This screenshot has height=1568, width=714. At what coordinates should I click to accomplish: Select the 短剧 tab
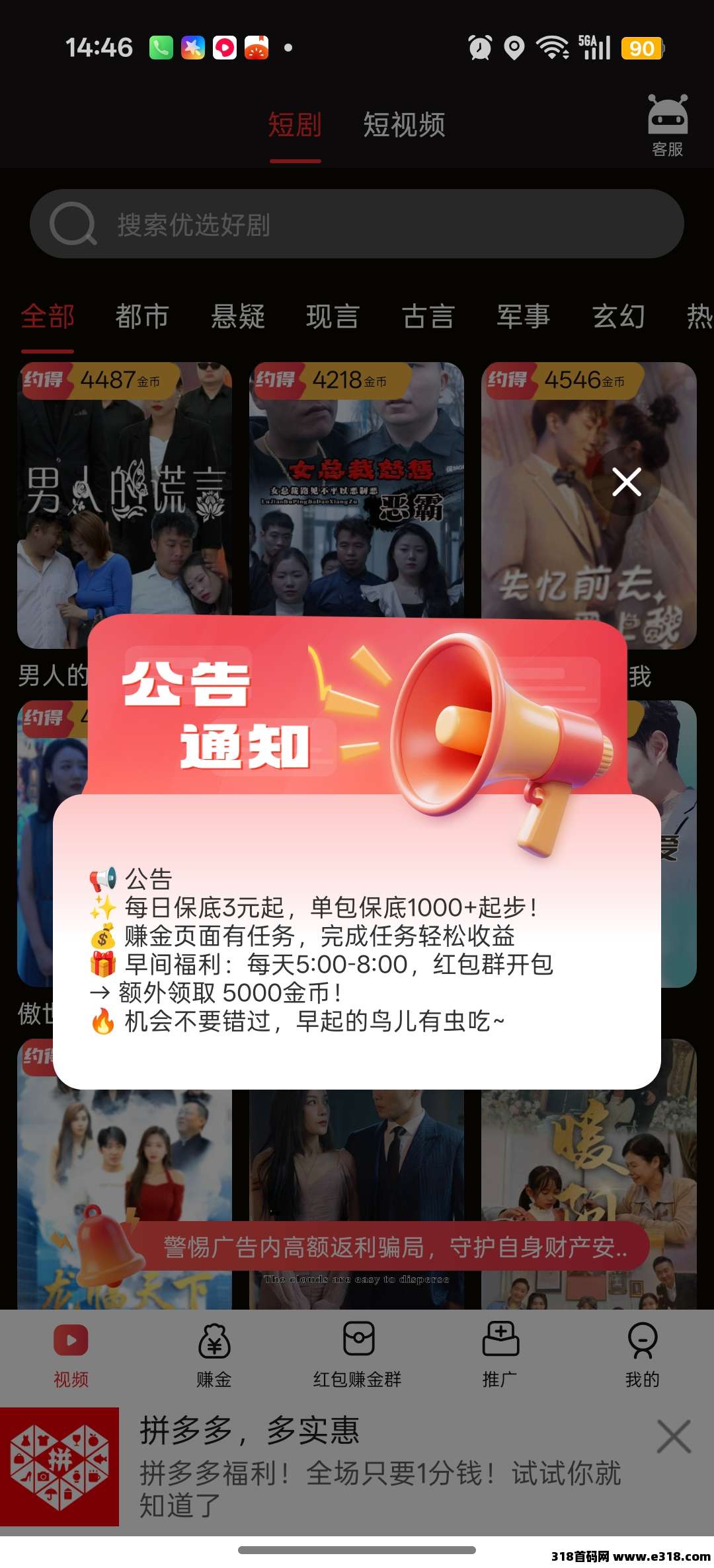tap(295, 126)
